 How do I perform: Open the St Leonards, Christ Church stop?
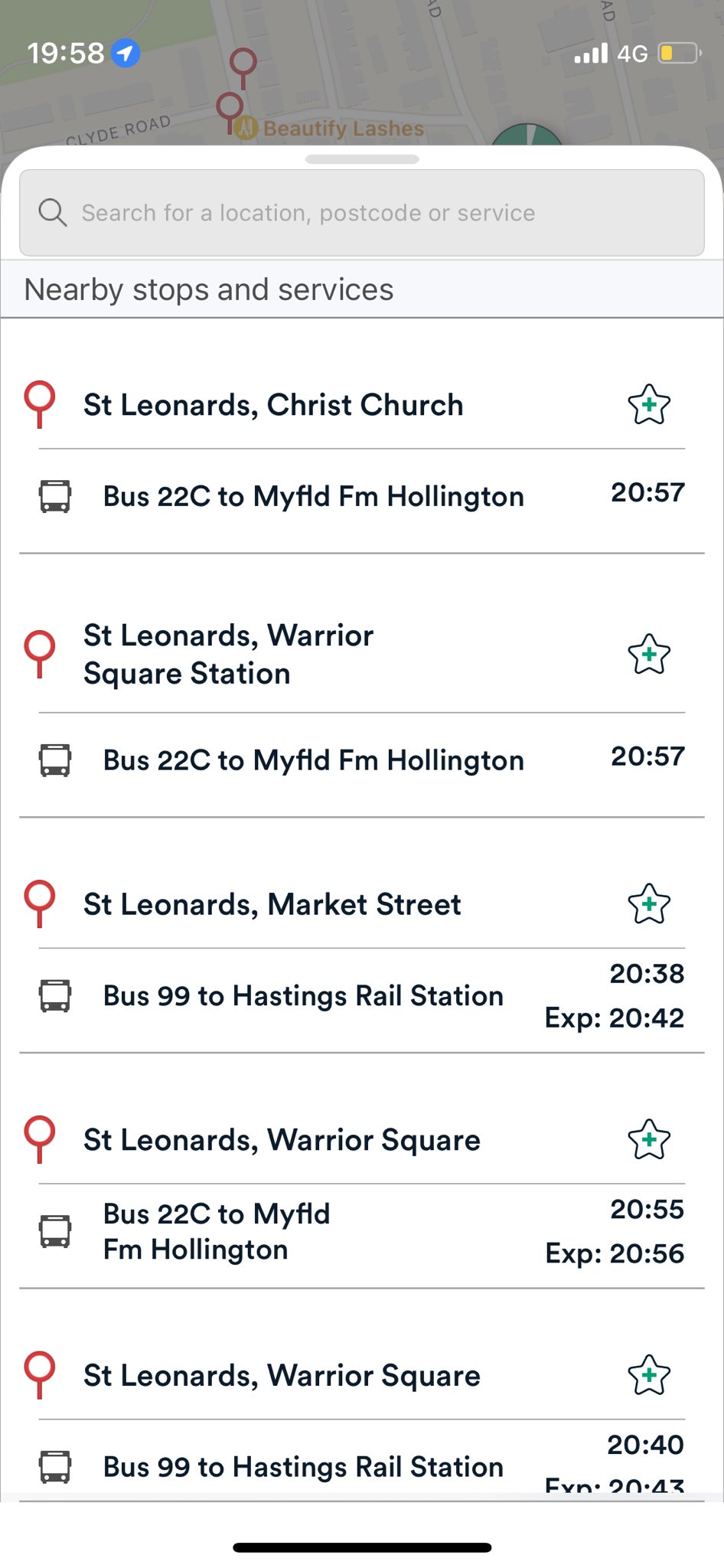[272, 405]
